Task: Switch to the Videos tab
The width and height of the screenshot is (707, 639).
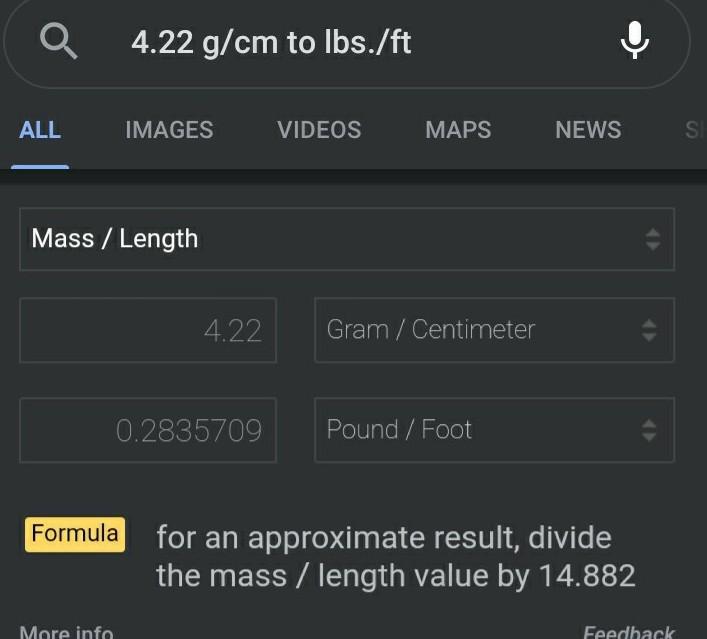Action: click(x=319, y=130)
